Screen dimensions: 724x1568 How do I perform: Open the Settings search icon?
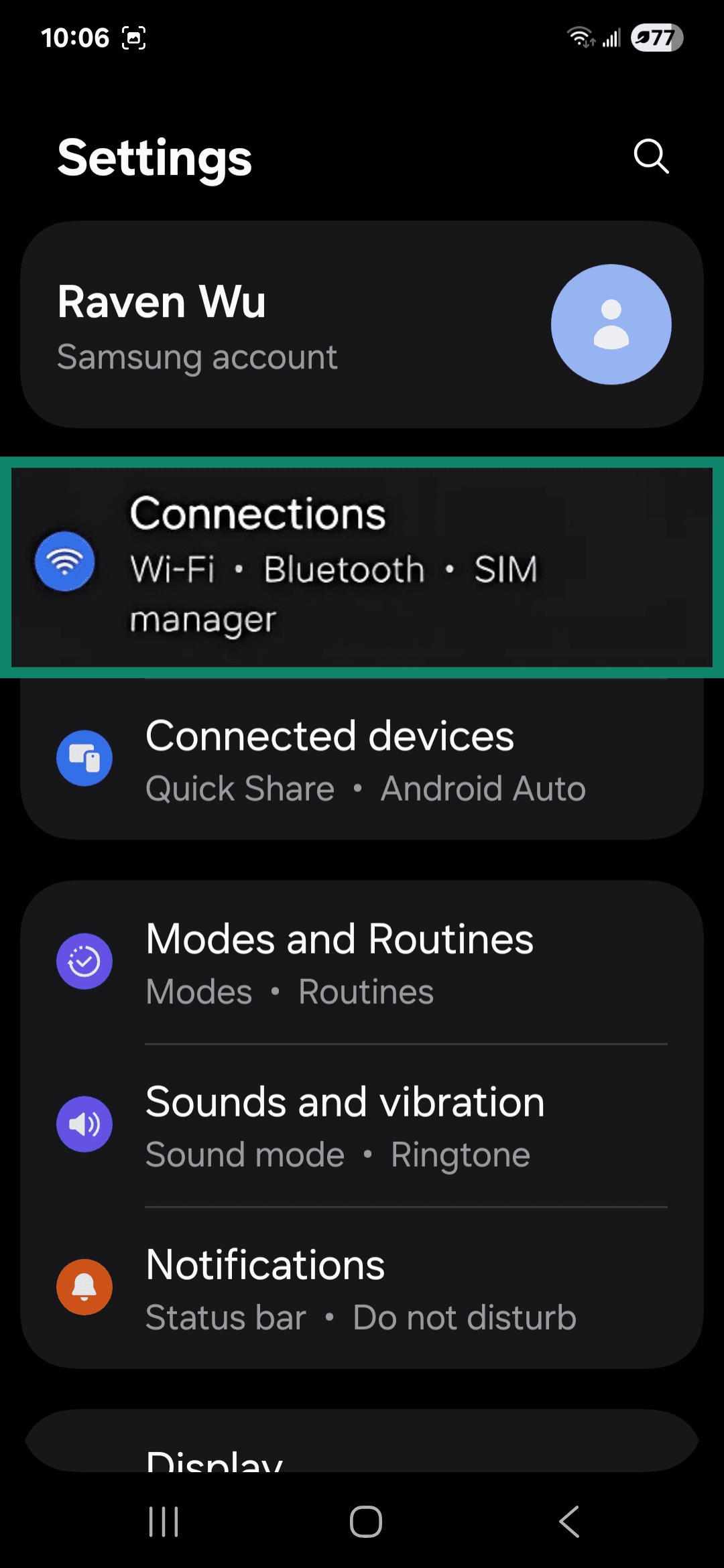pyautogui.click(x=650, y=157)
